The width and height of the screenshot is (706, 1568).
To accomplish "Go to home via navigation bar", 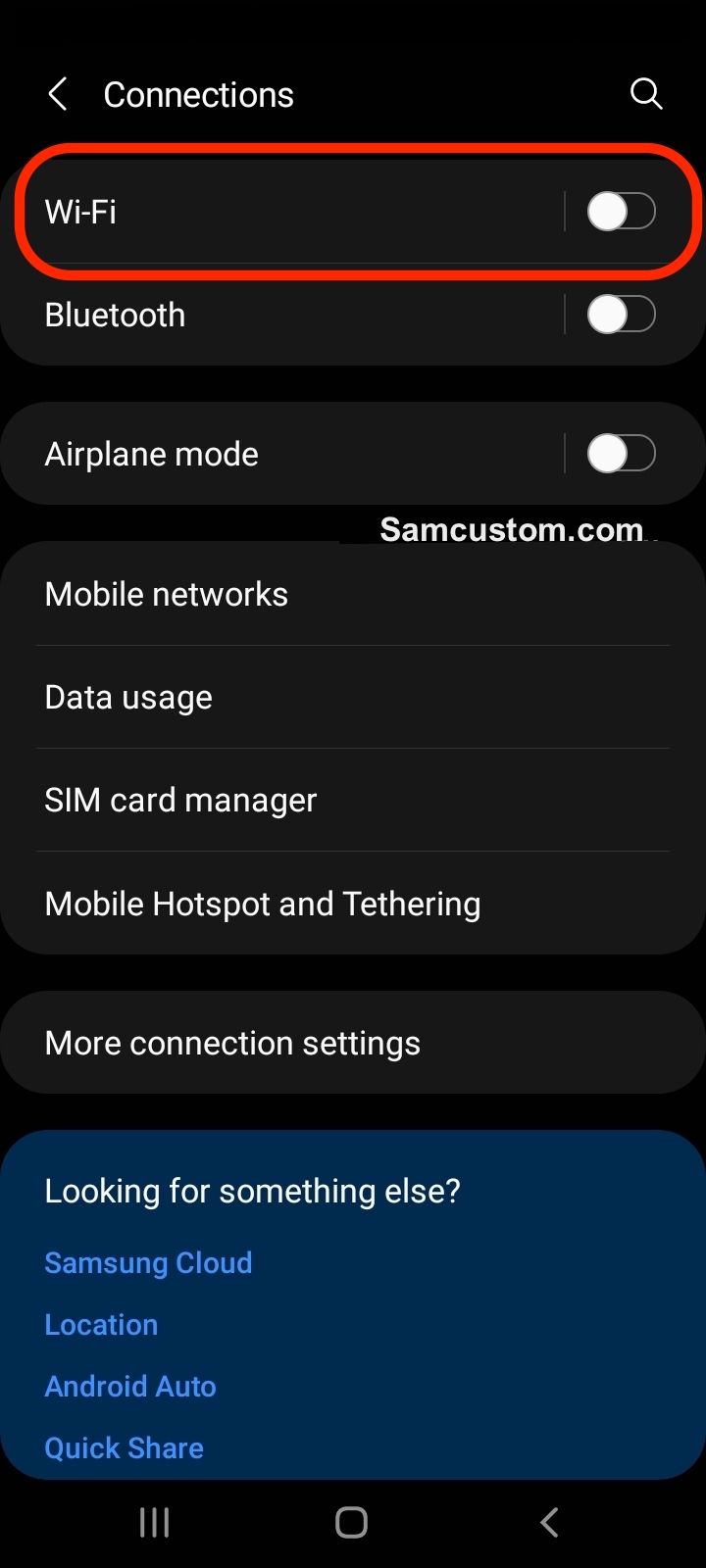I will point(351,1522).
